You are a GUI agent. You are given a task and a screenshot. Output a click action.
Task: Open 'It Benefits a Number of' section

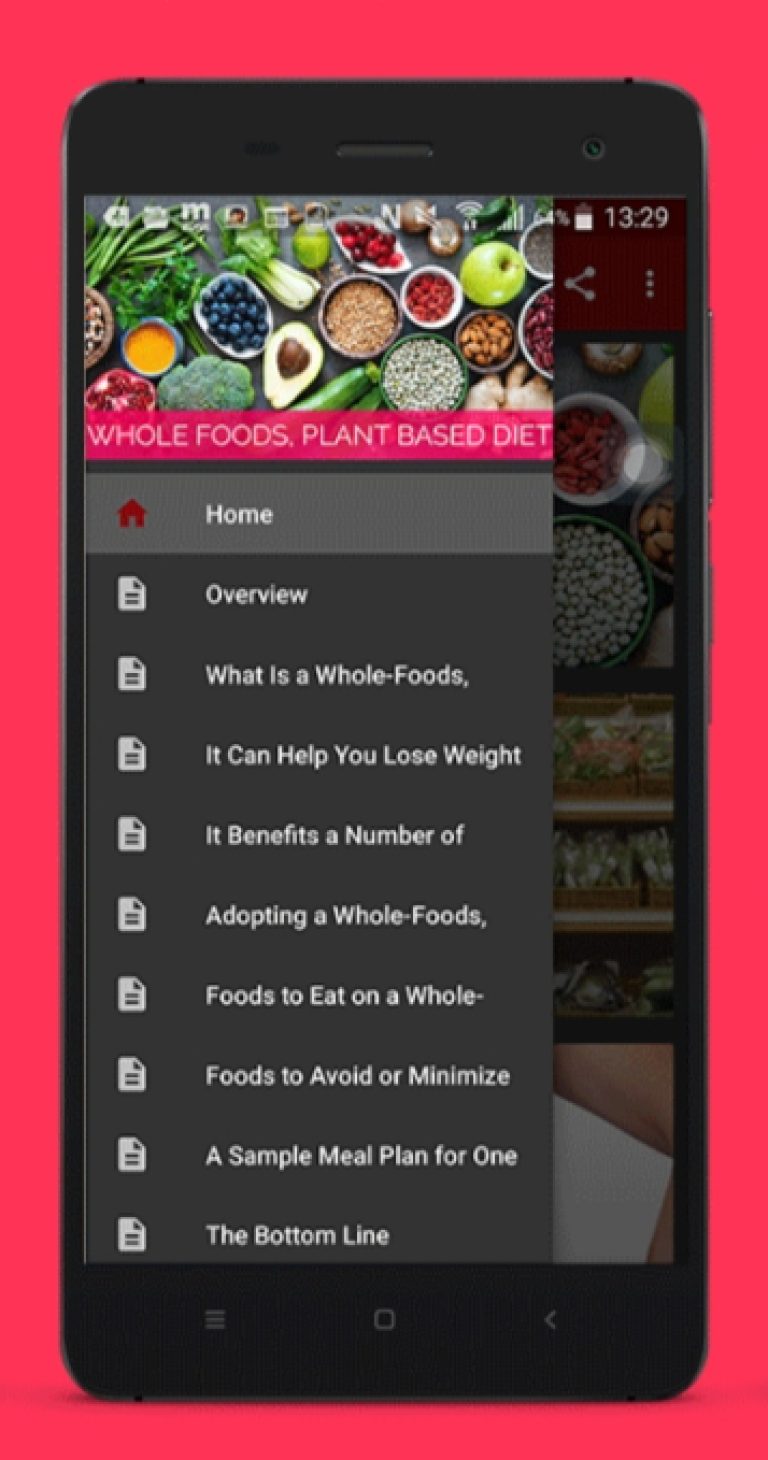[332, 834]
